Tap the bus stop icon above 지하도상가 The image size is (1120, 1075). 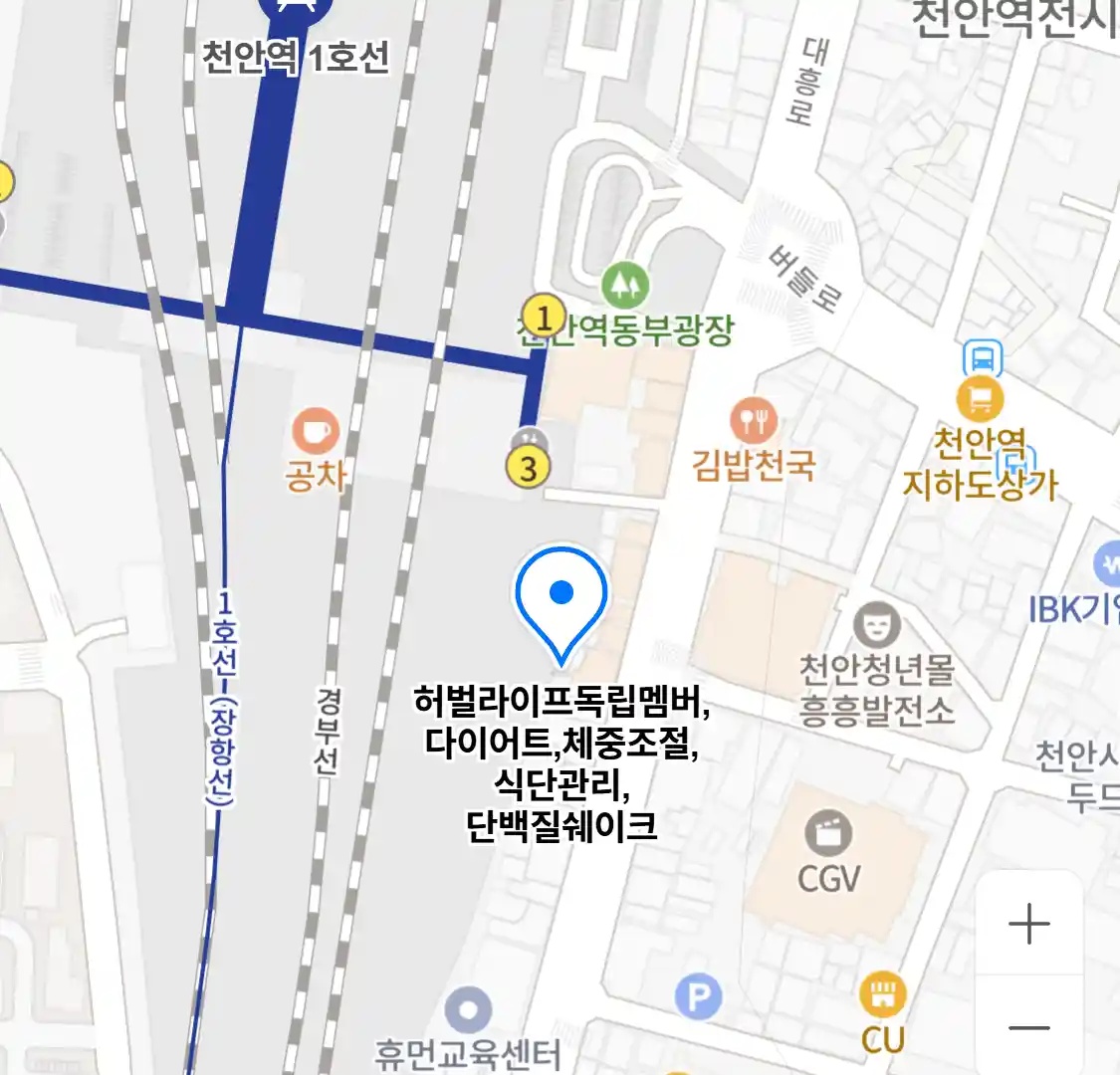click(983, 358)
